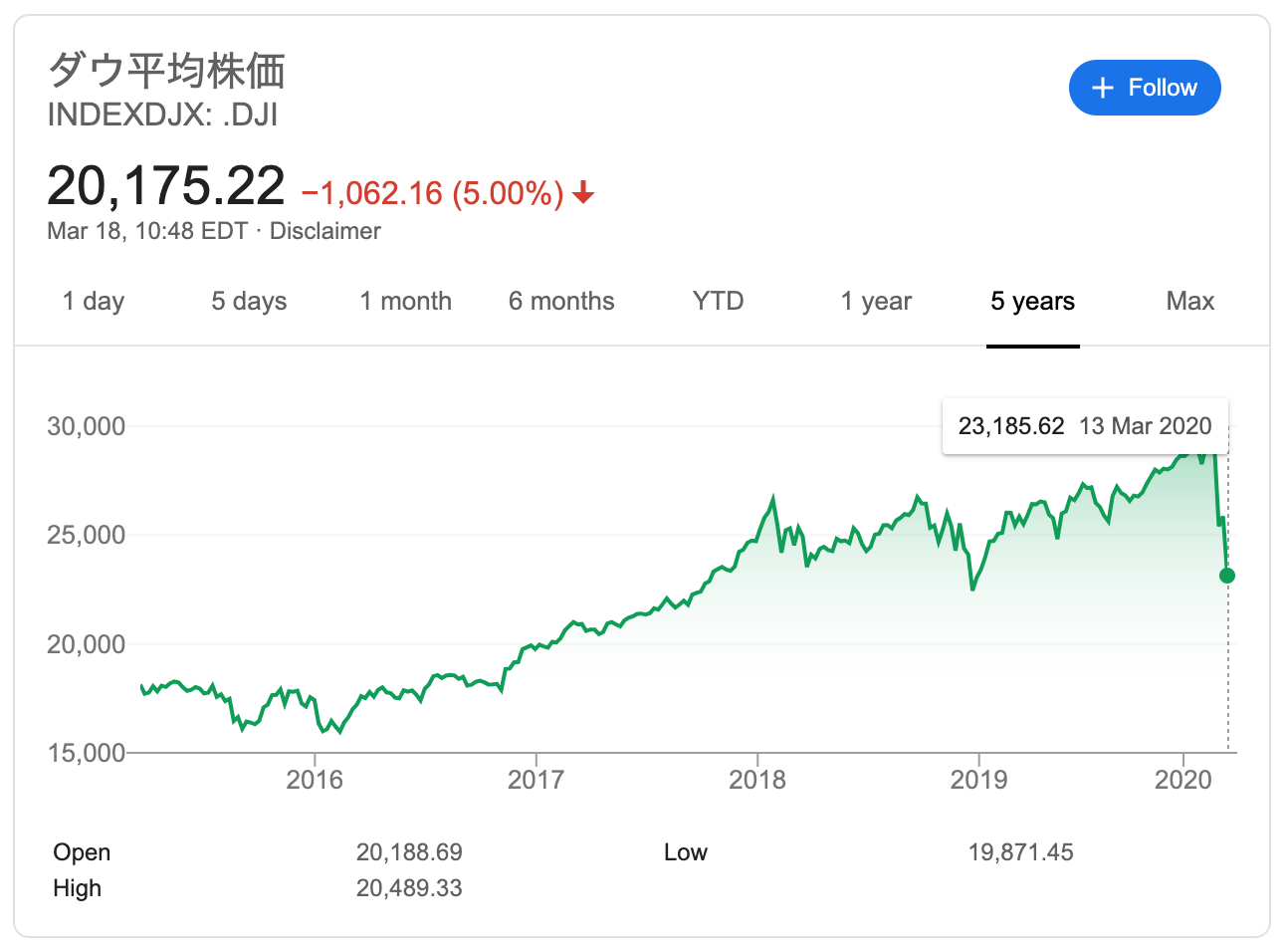Select the 5 days range
The height and width of the screenshot is (948, 1288).
tap(249, 301)
